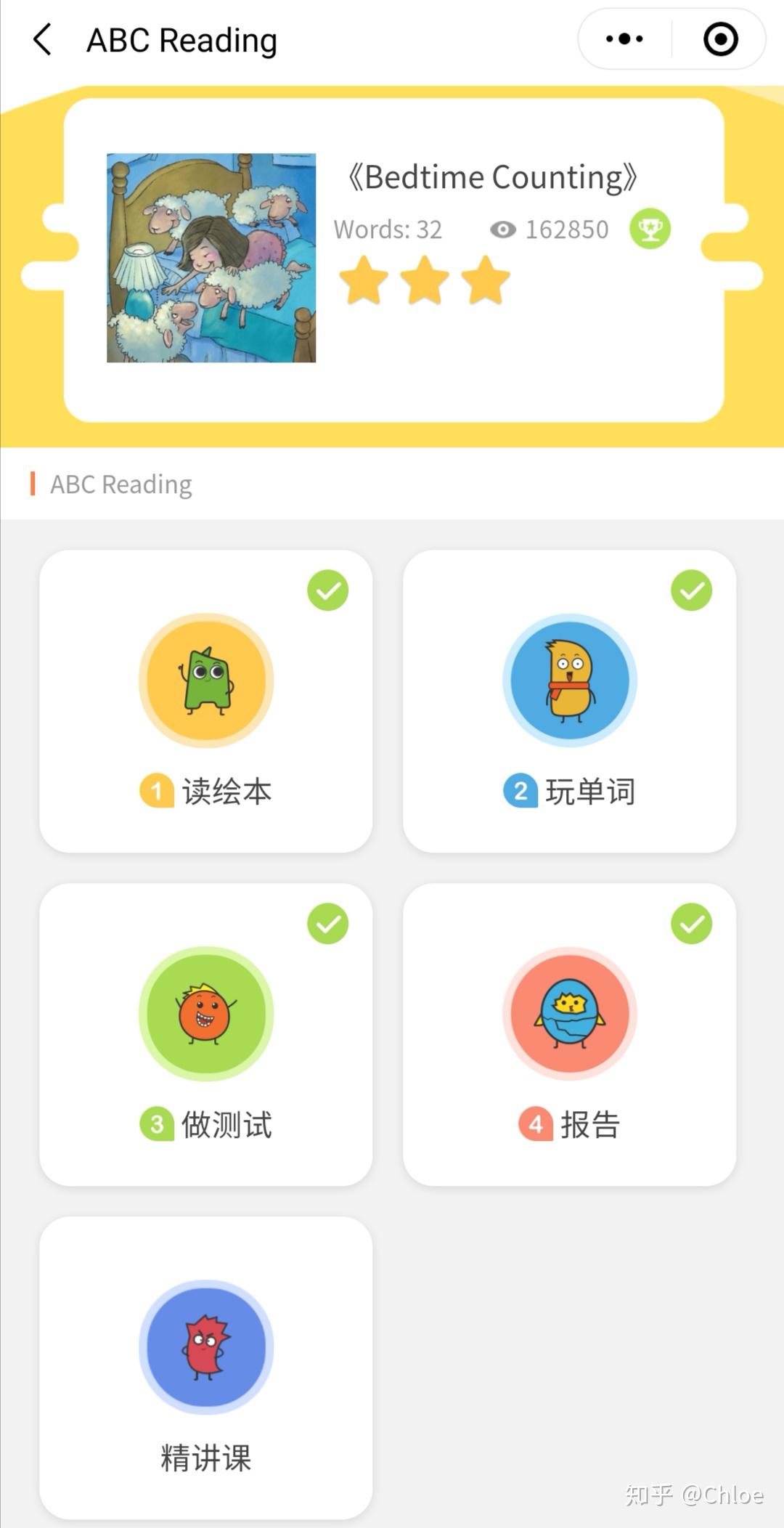Select the ABC Reading section header
The width and height of the screenshot is (784, 1528).
coord(120,484)
